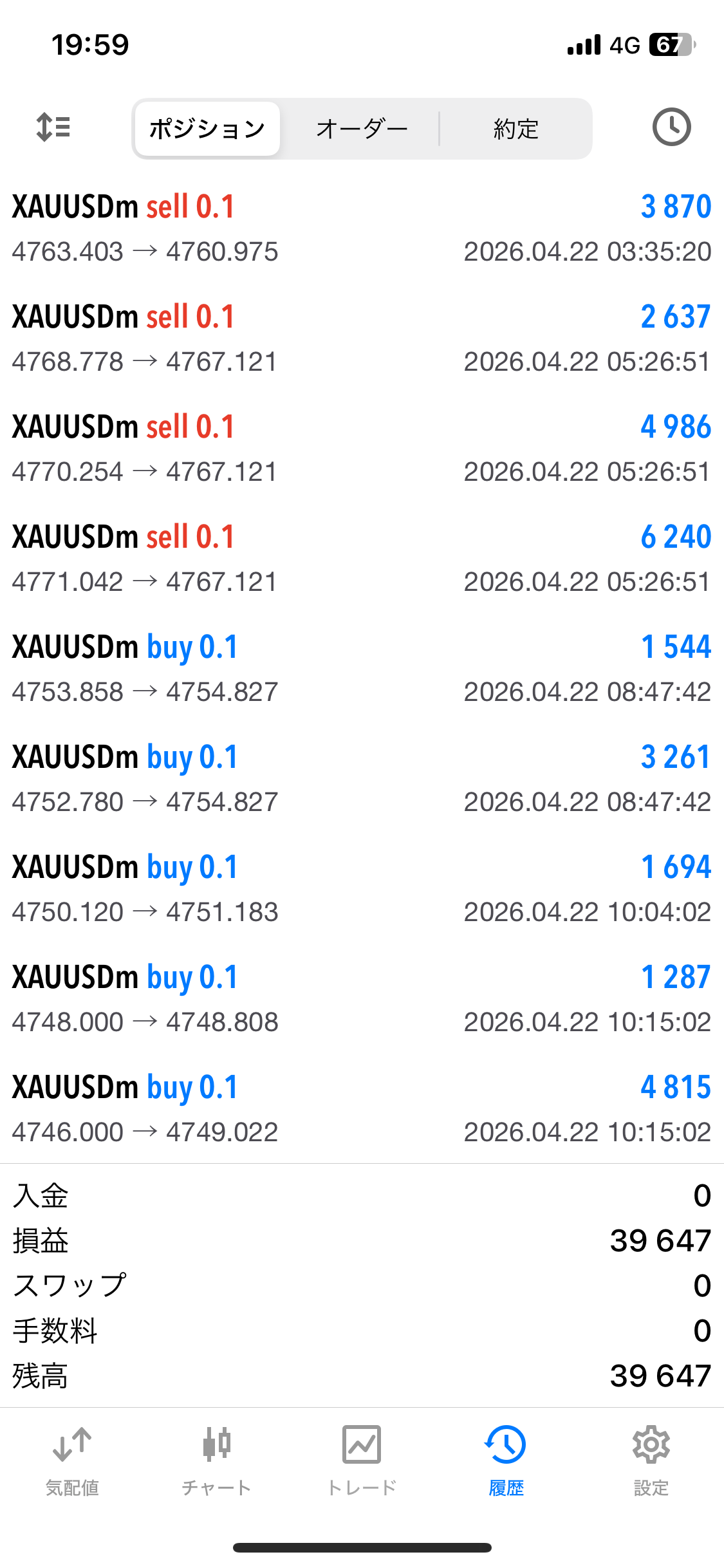
Task: Open the history period clock icon
Action: (671, 127)
